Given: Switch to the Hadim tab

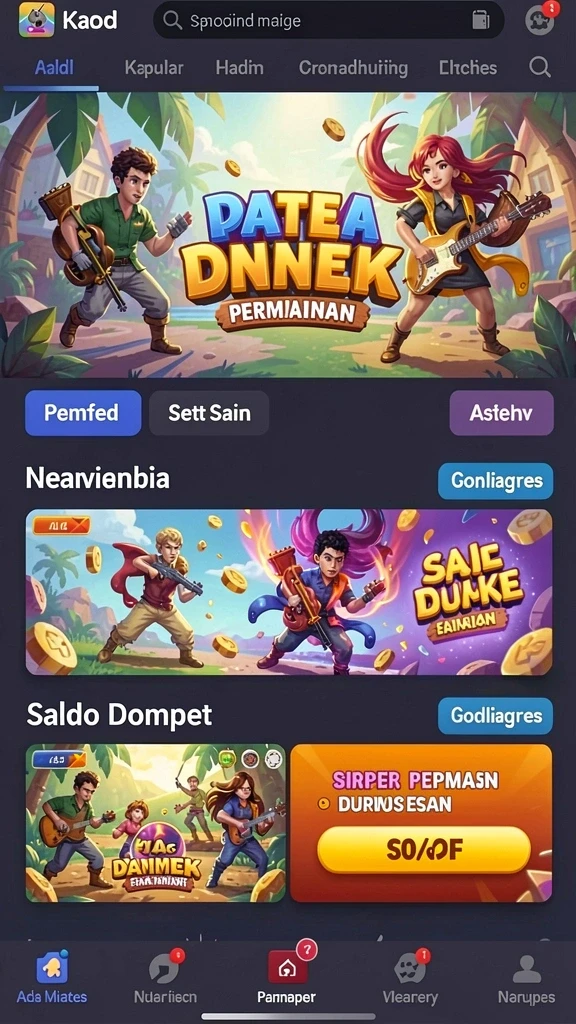Looking at the screenshot, I should coord(240,67).
